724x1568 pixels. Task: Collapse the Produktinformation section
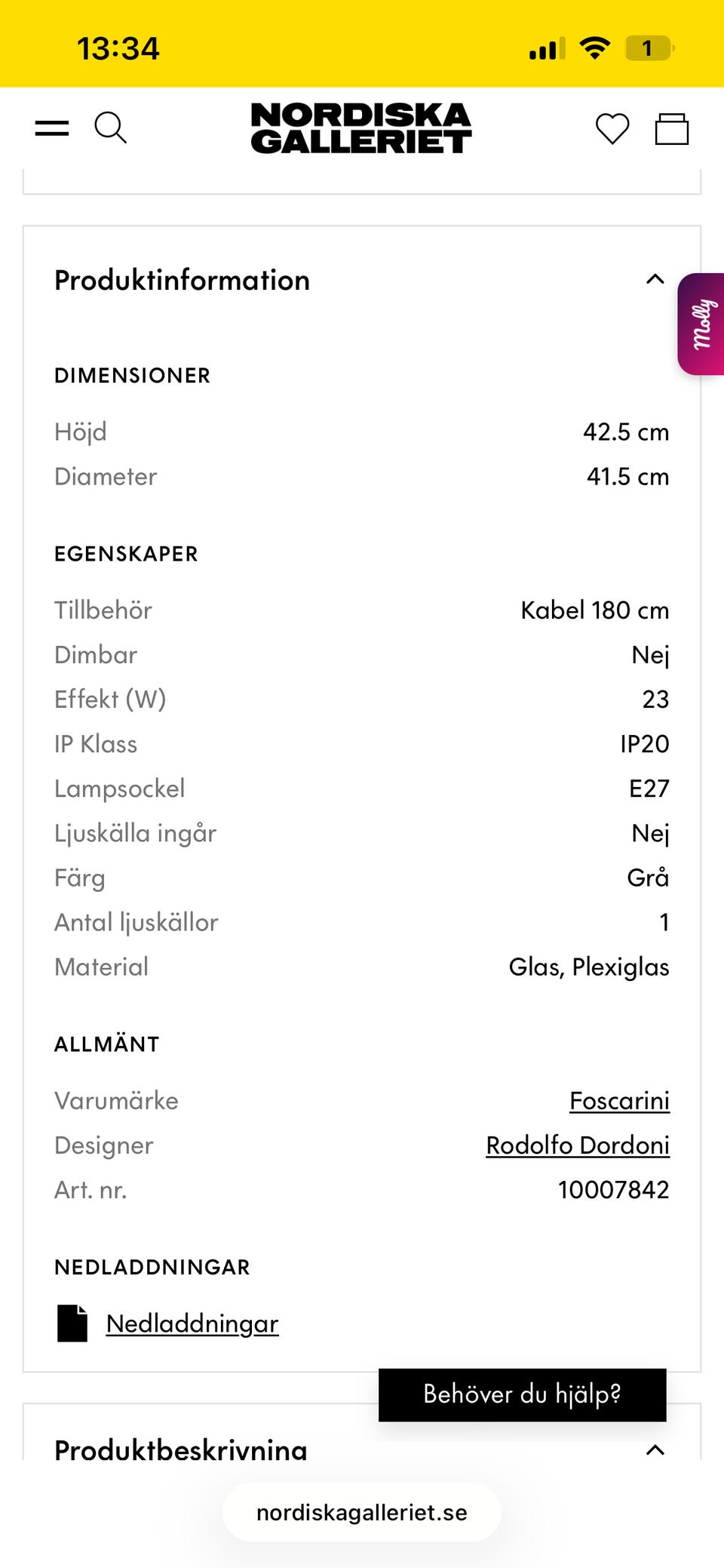655,279
